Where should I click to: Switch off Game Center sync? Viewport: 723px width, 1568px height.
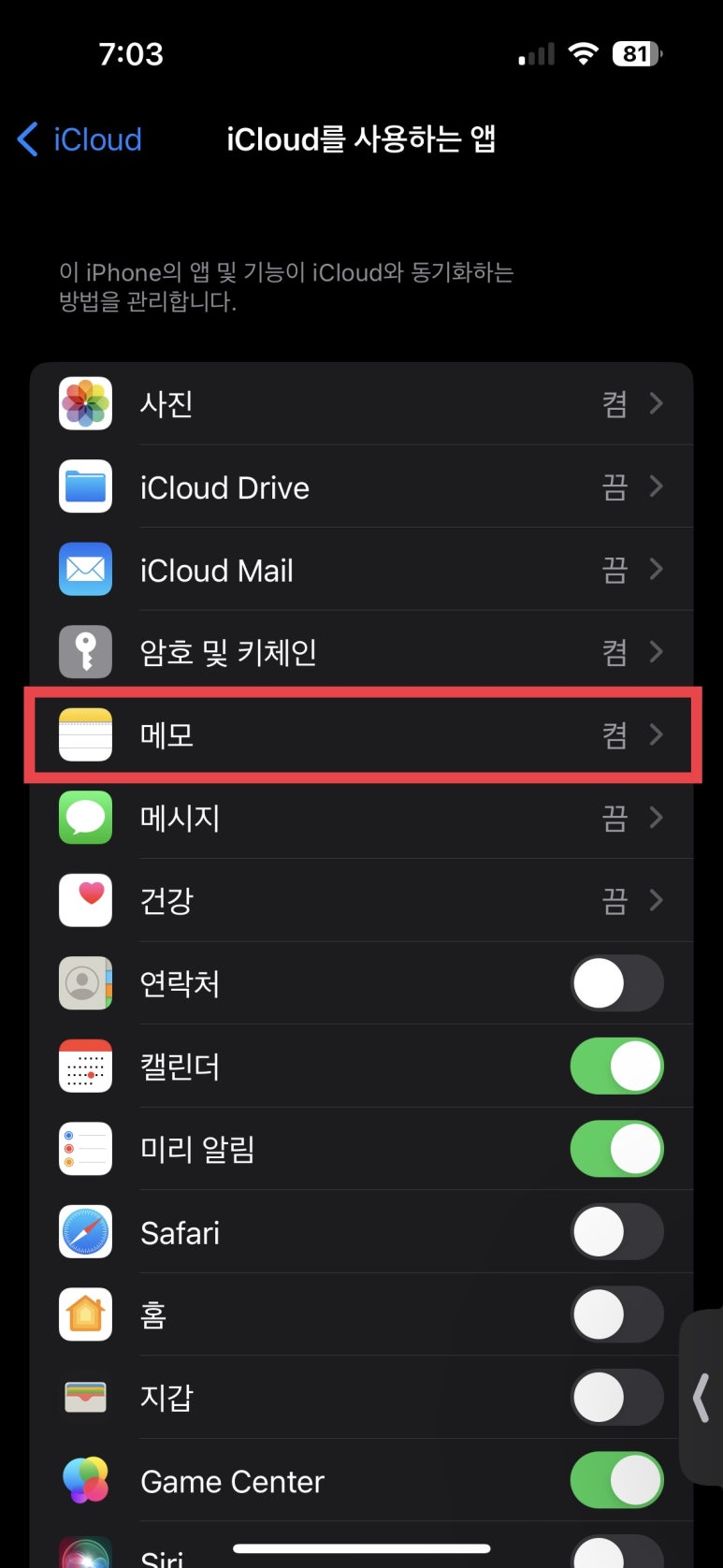tap(616, 1480)
